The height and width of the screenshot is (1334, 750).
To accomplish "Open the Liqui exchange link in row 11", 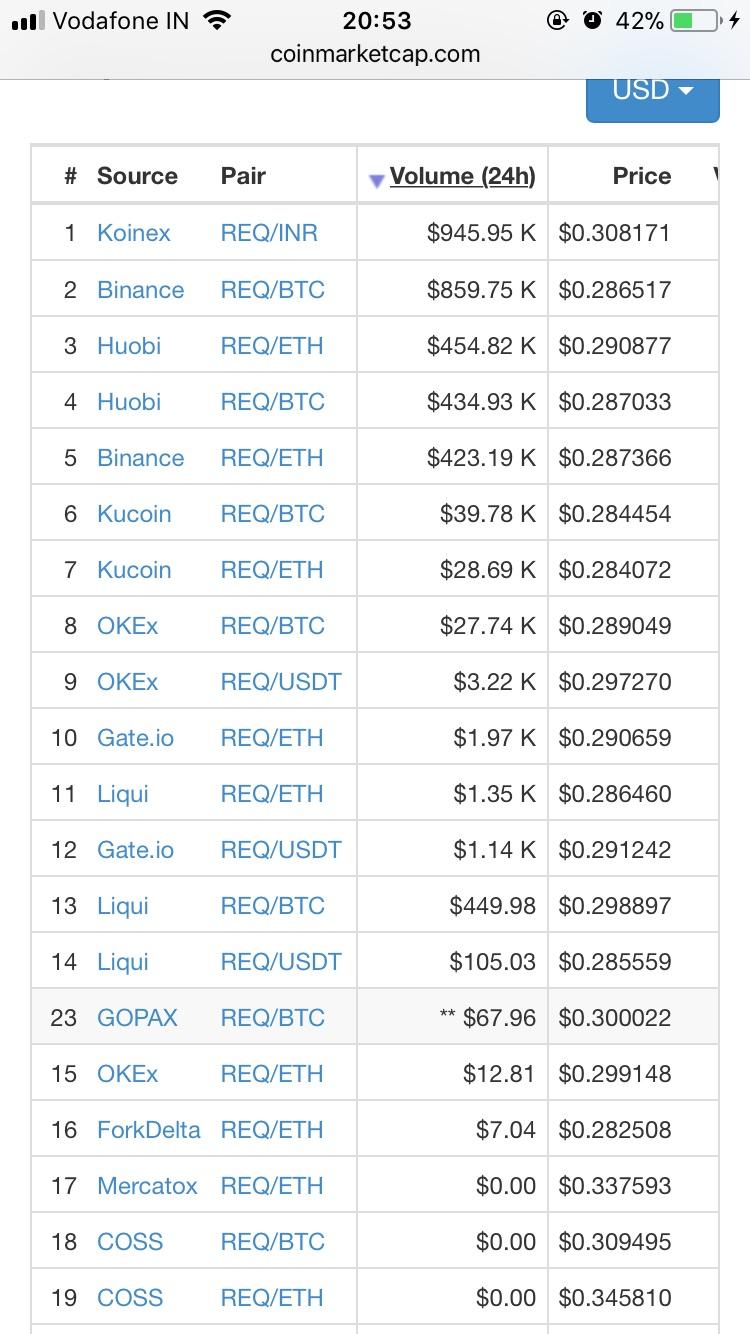I will [122, 793].
